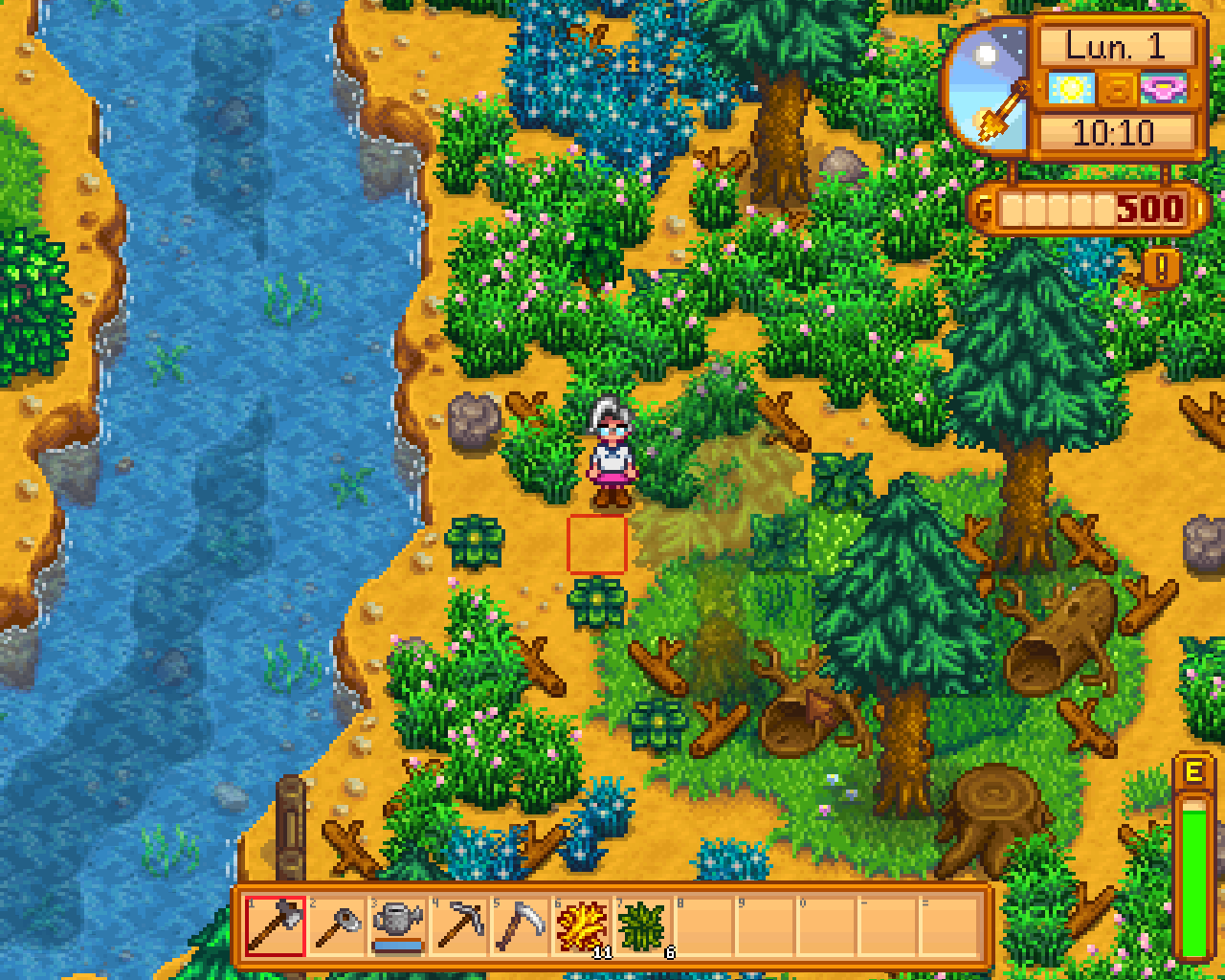Choose the pickaxe in toolbar slot 4
Viewport: 1225px width, 980px height.
point(459,926)
